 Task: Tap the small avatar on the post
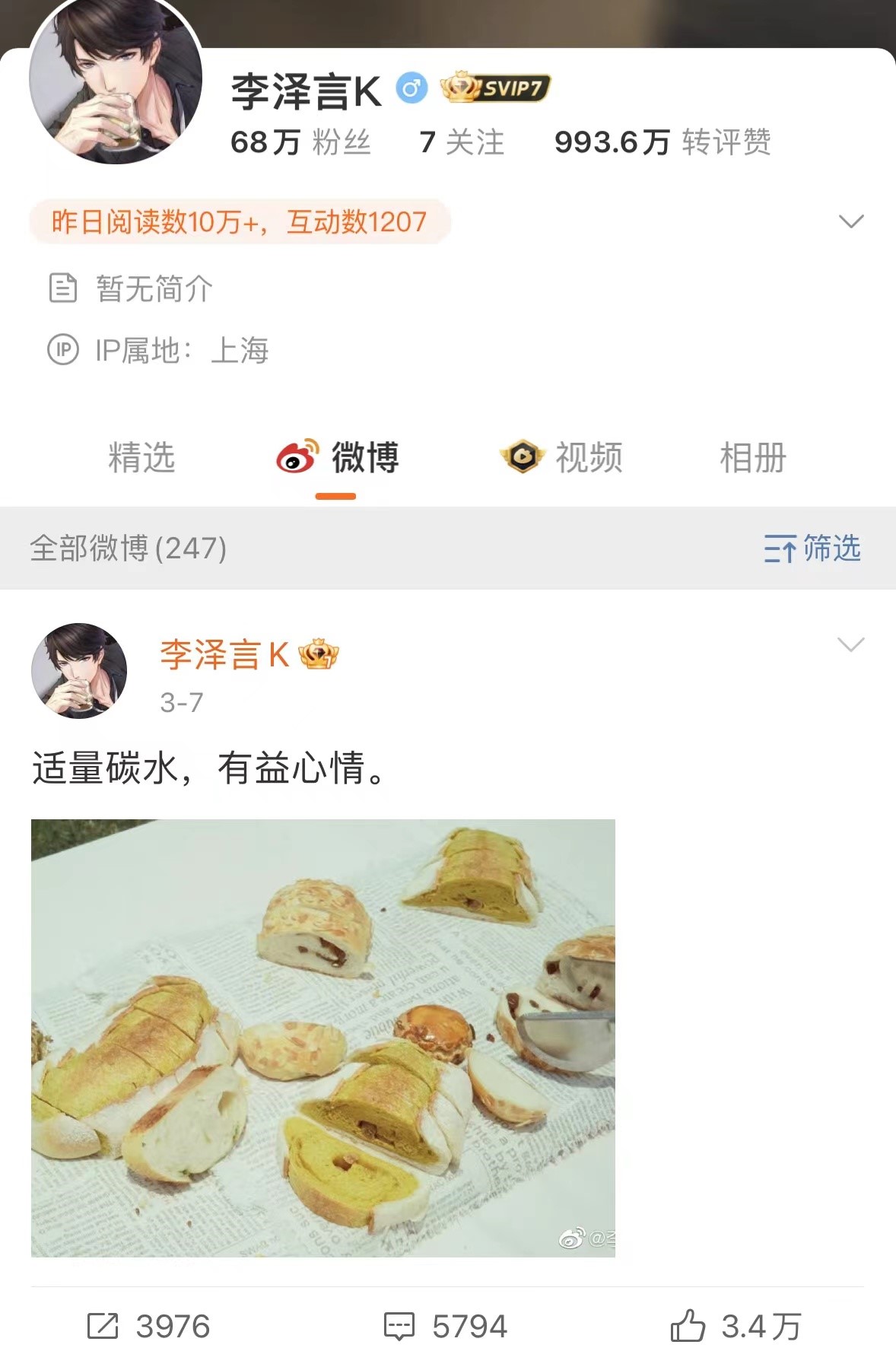pos(79,670)
